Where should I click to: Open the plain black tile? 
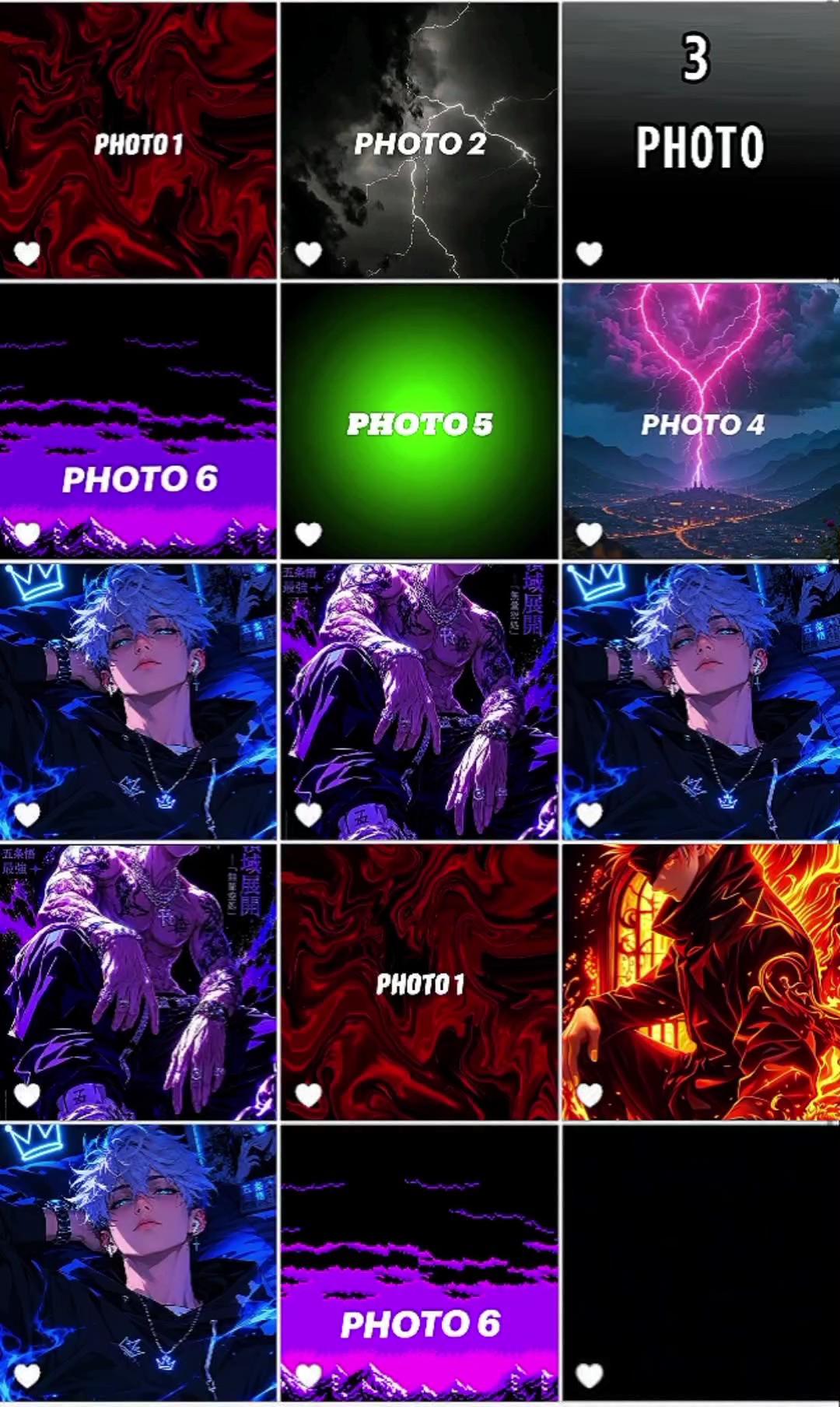(x=701, y=1262)
